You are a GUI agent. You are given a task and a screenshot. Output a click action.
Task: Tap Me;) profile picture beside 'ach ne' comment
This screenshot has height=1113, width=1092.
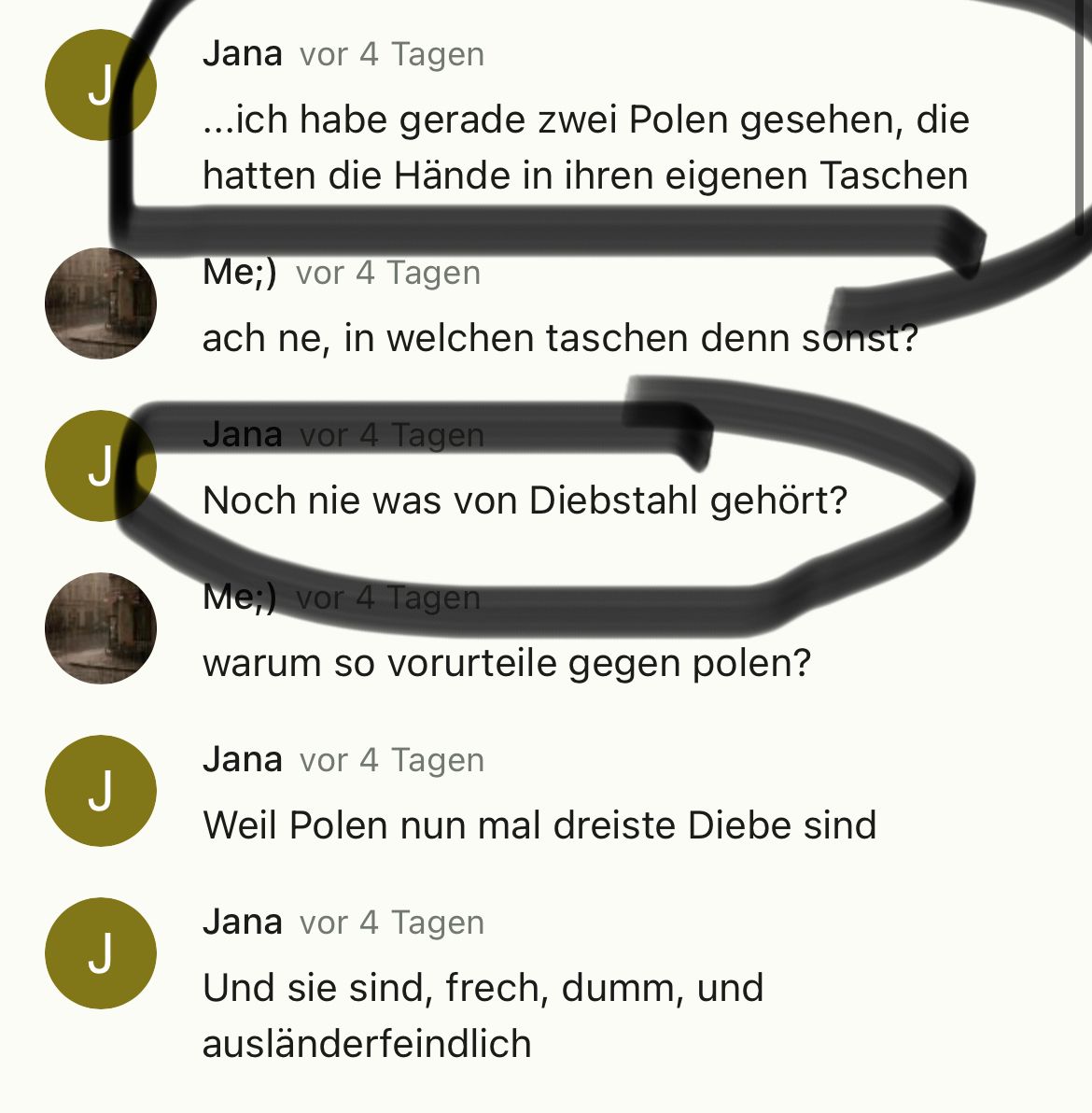coord(100,303)
